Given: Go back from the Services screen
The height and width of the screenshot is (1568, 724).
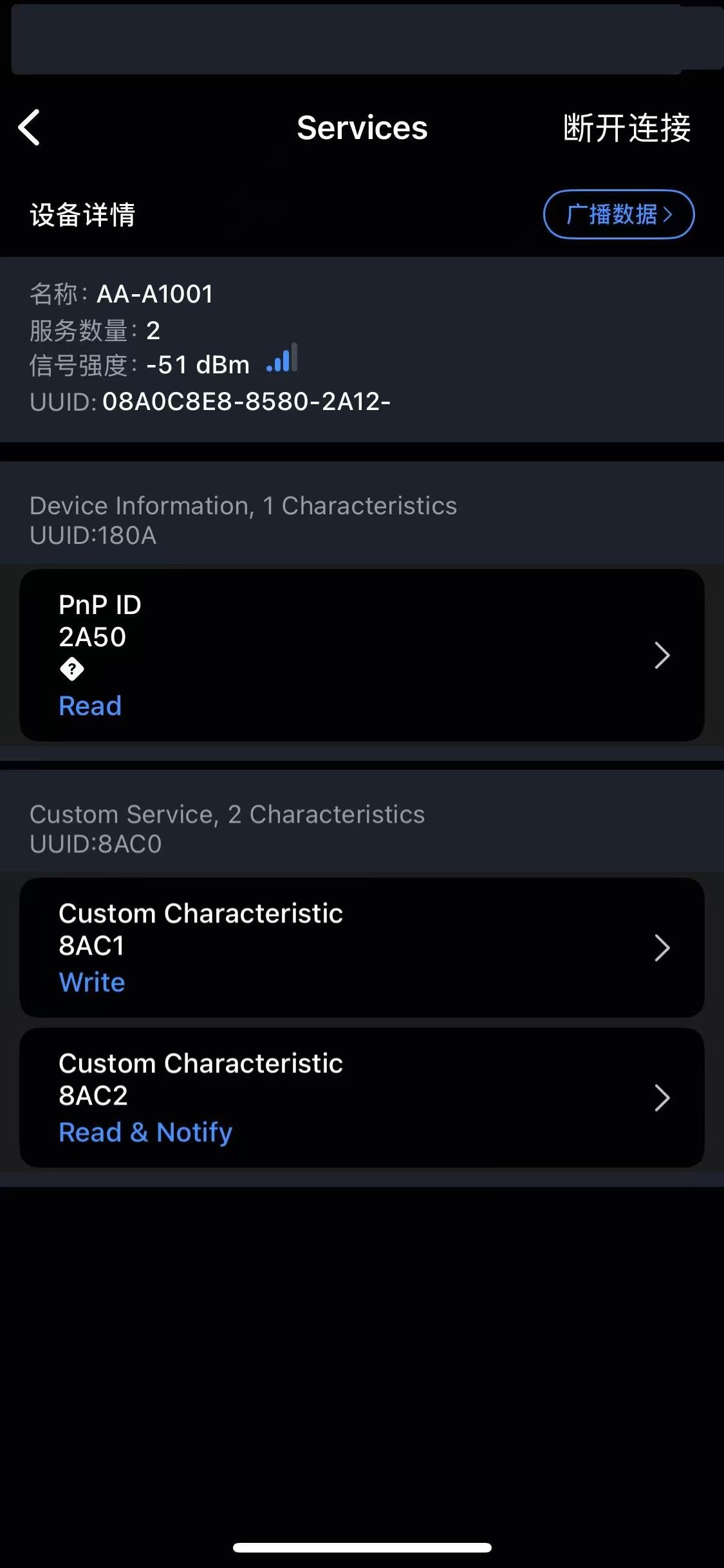Looking at the screenshot, I should click(30, 127).
